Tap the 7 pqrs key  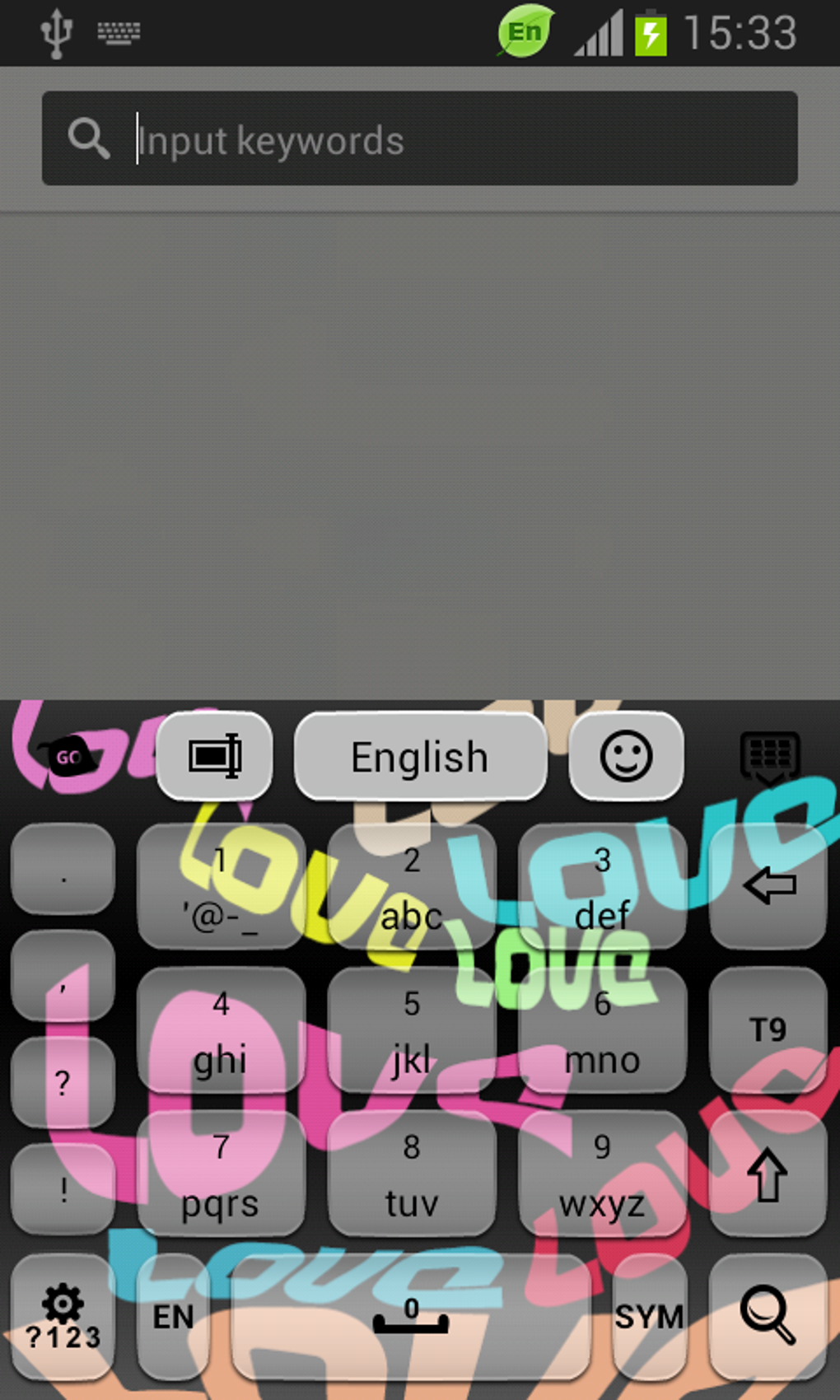pos(221,1174)
